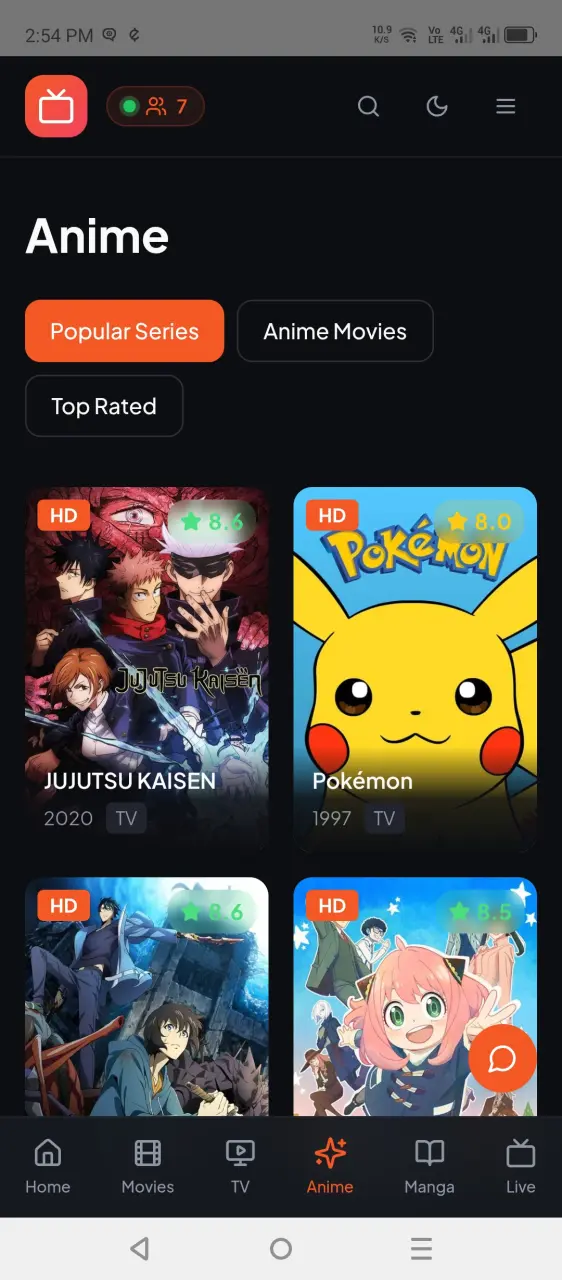Open the hamburger menu
The width and height of the screenshot is (562, 1280).
[x=506, y=106]
